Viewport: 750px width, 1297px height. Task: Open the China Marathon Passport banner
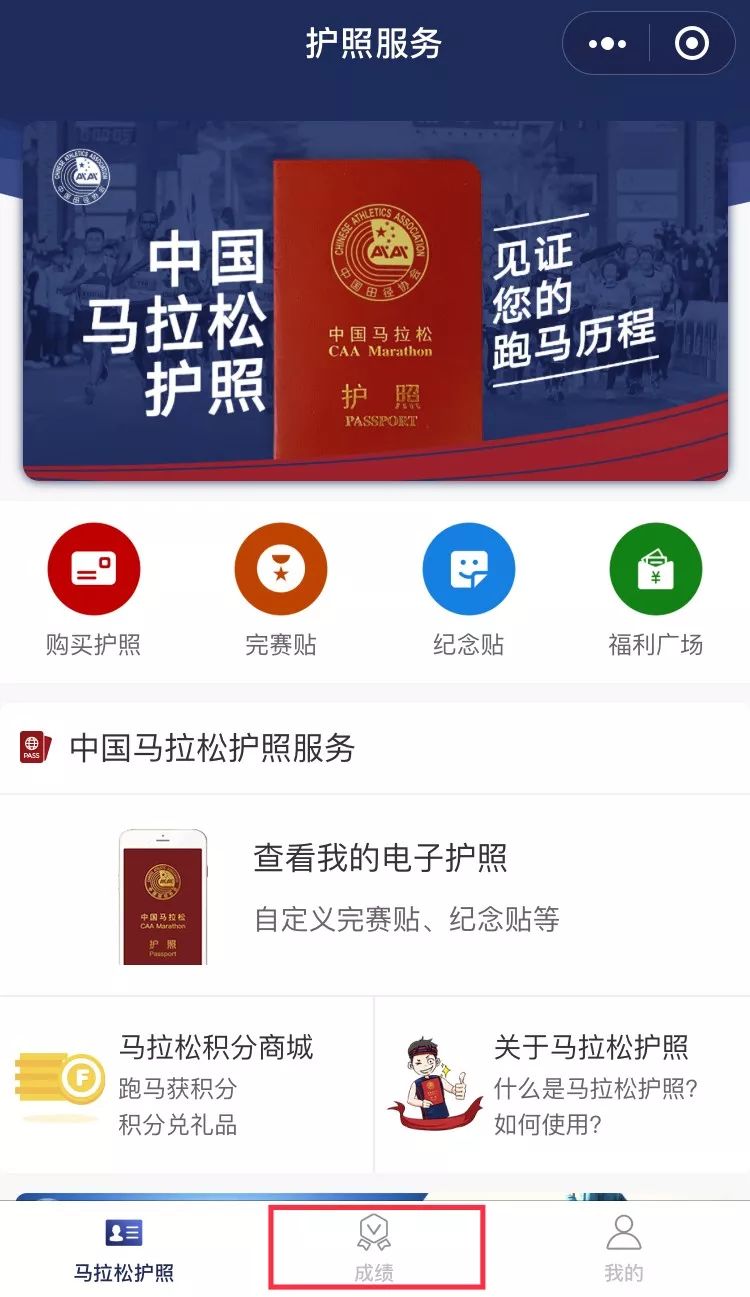click(x=375, y=300)
